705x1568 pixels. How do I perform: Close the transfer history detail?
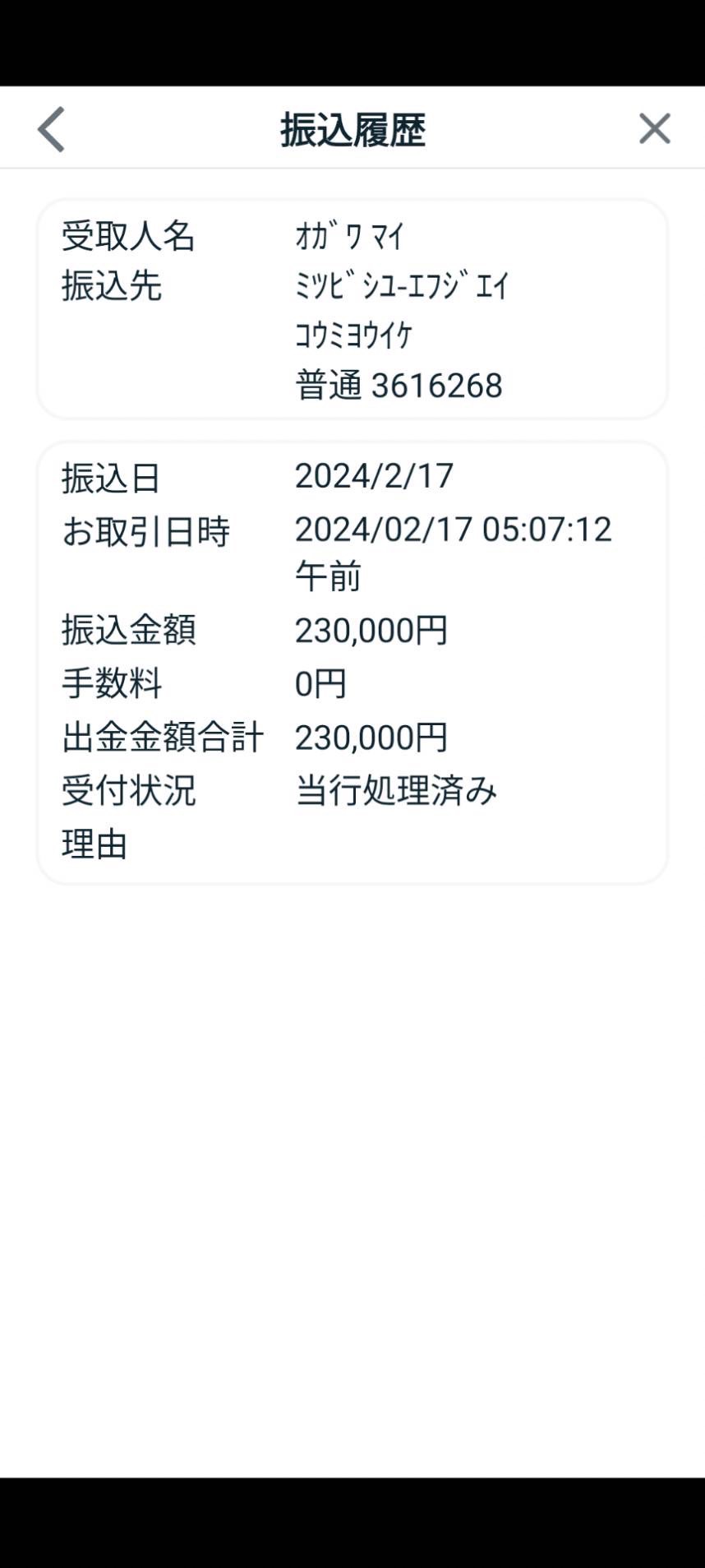point(655,129)
